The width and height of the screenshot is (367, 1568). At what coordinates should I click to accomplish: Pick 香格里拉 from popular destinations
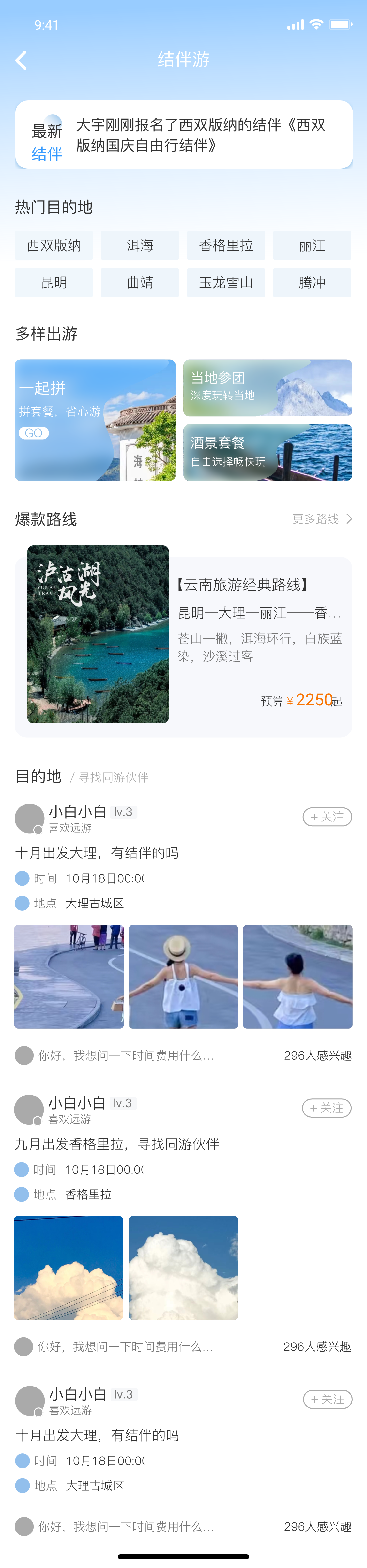(x=225, y=245)
